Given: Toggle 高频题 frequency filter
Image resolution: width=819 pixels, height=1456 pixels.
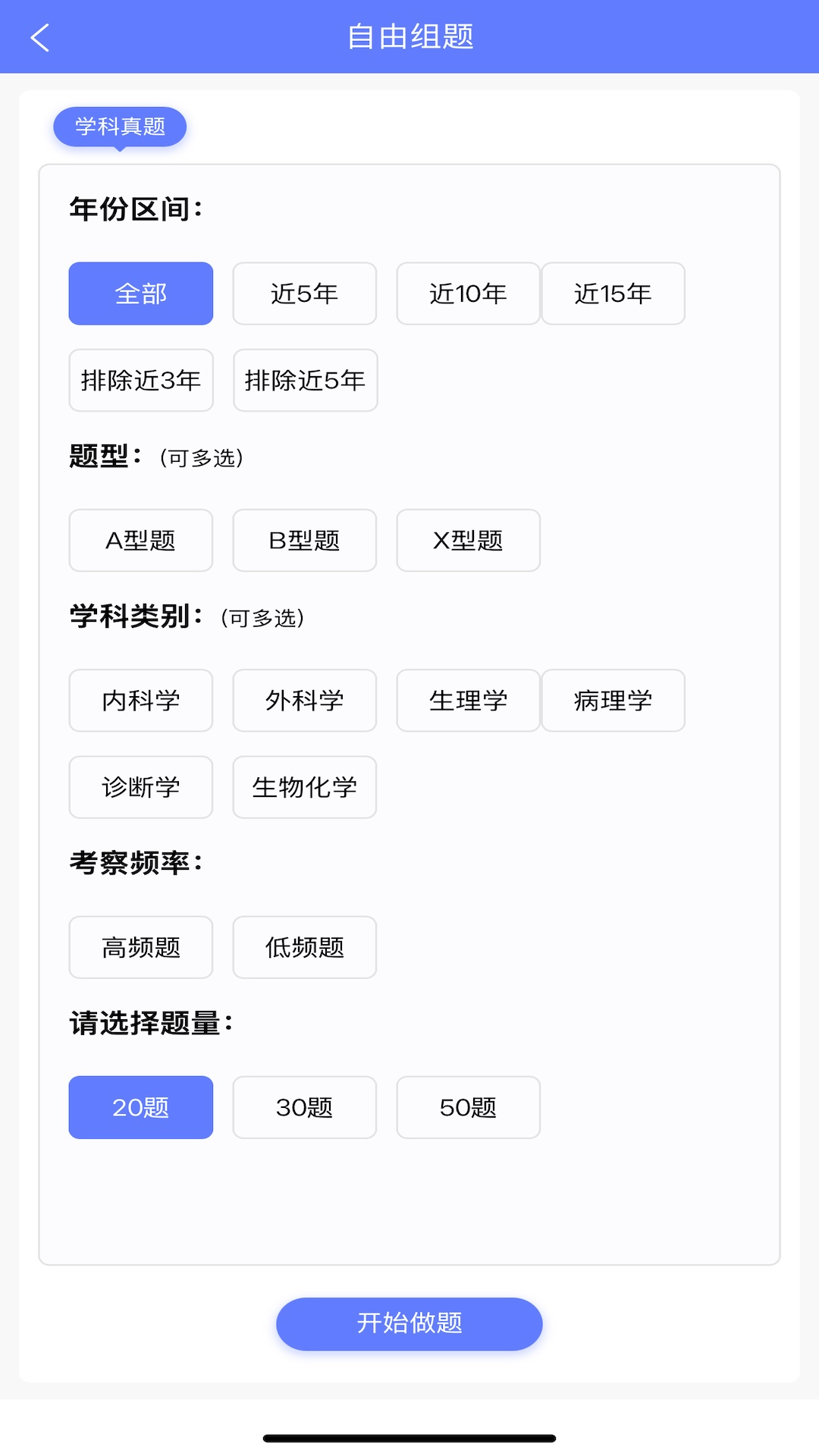Looking at the screenshot, I should click(140, 947).
